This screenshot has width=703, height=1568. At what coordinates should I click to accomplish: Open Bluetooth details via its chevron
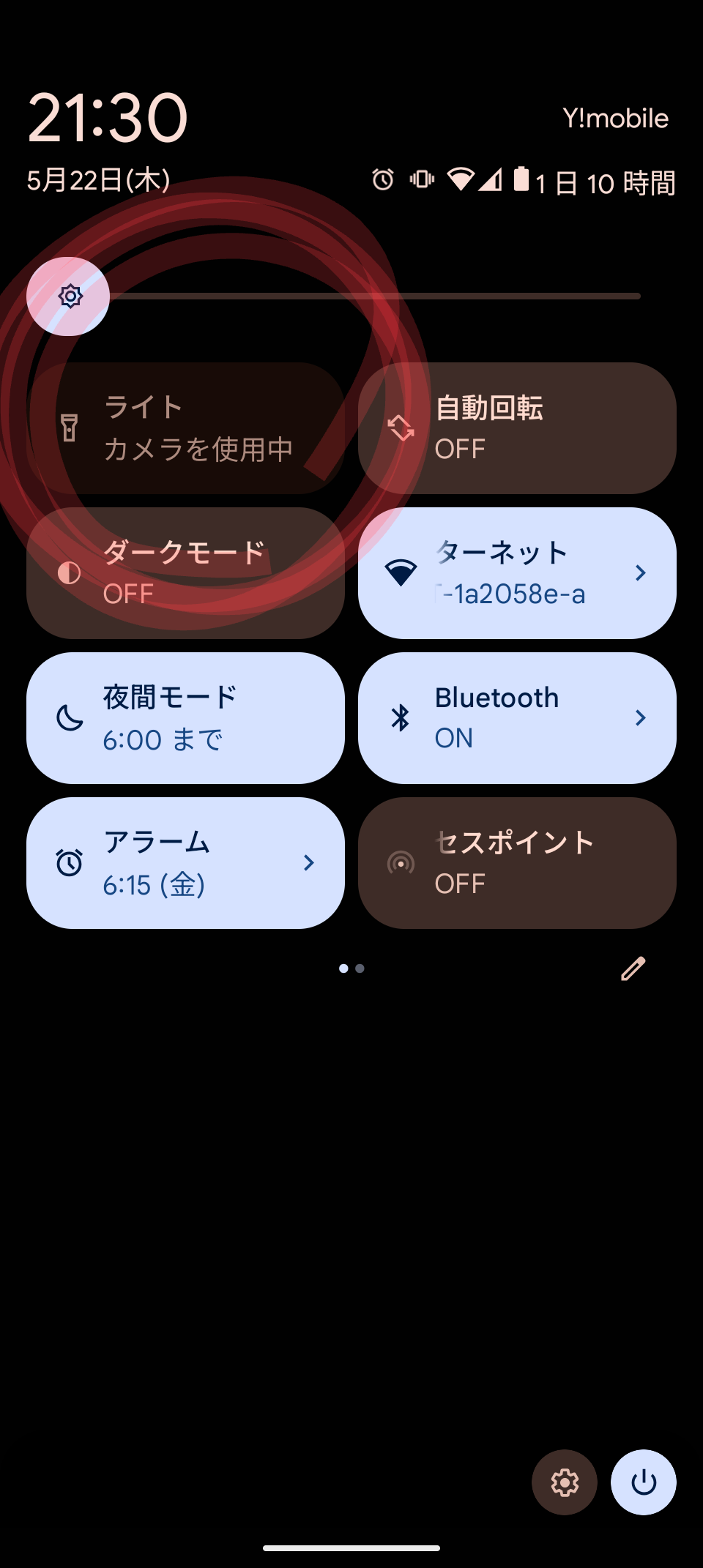click(x=641, y=718)
